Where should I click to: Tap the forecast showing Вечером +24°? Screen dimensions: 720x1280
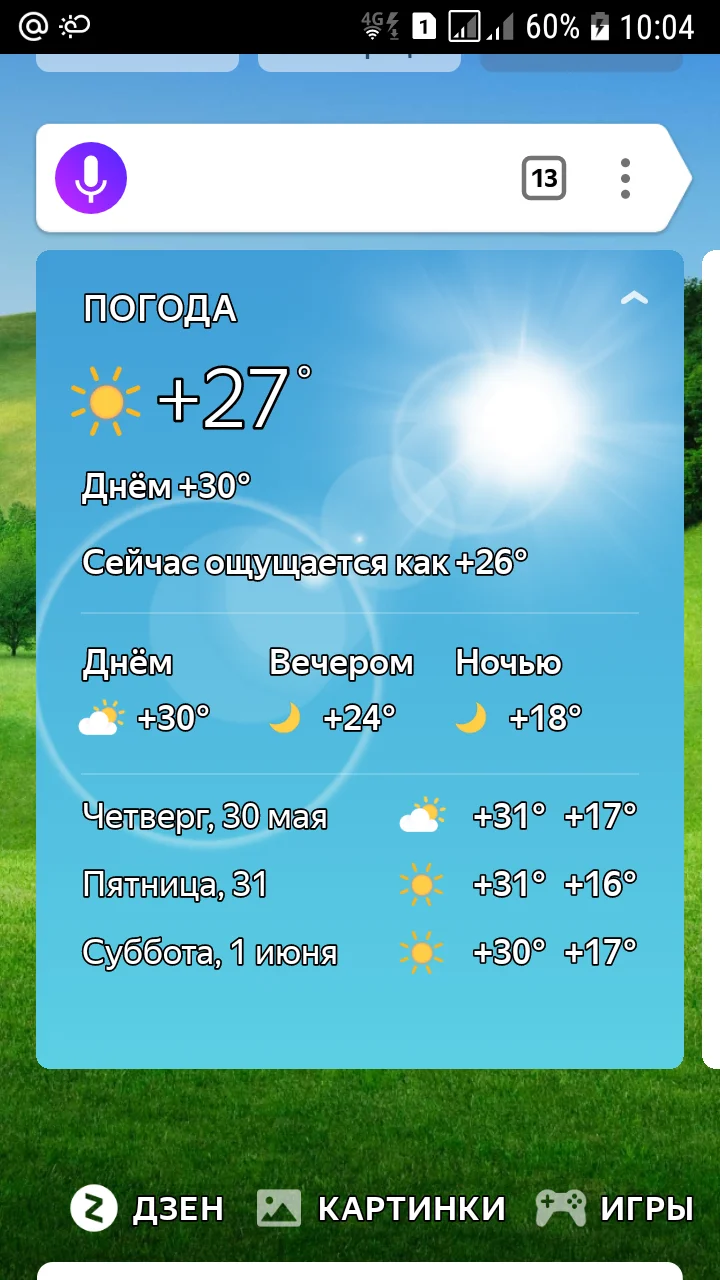[342, 690]
